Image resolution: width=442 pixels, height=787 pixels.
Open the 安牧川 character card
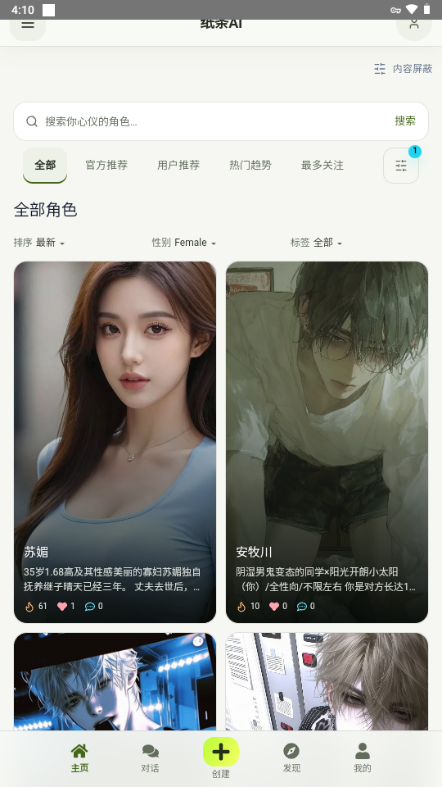point(327,442)
